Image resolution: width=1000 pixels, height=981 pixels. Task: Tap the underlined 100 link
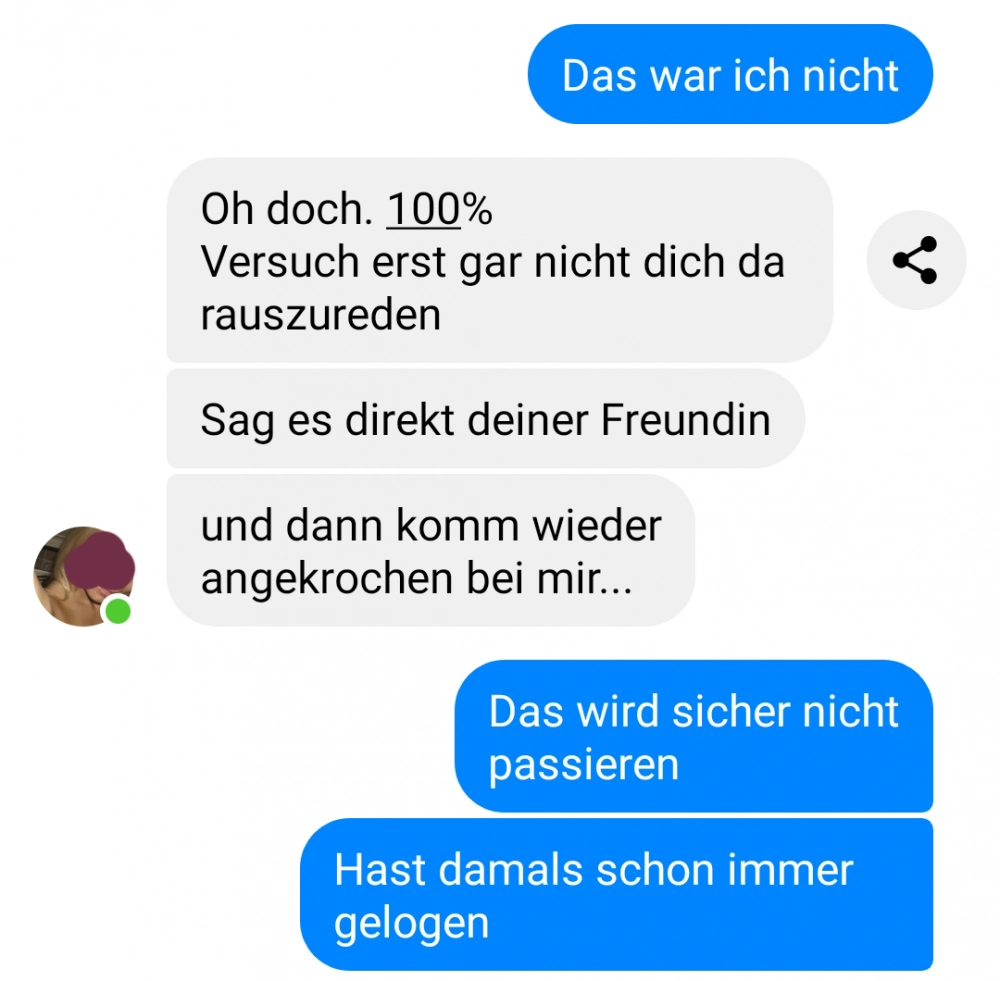pos(423,210)
